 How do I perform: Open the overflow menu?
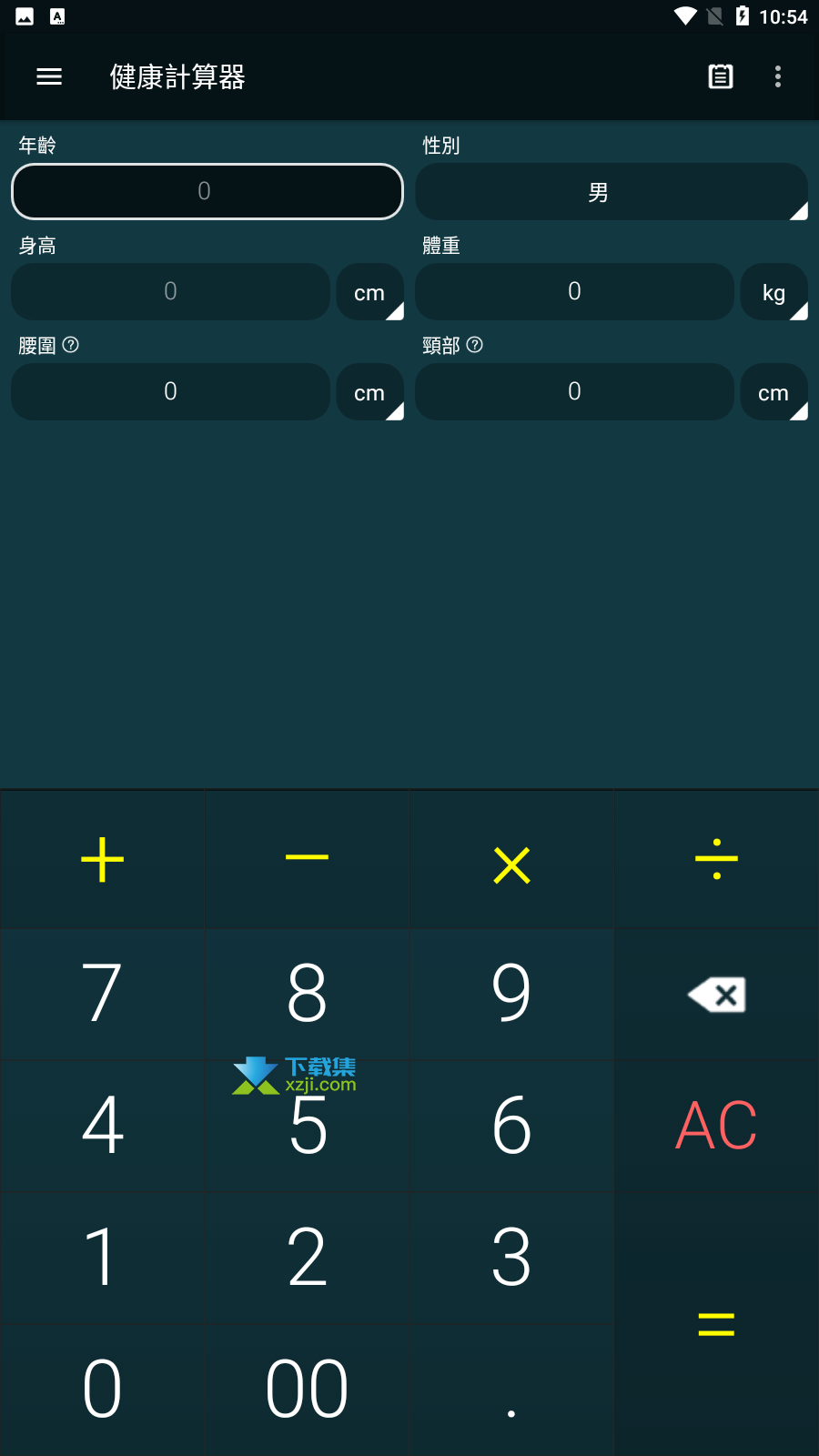click(778, 76)
